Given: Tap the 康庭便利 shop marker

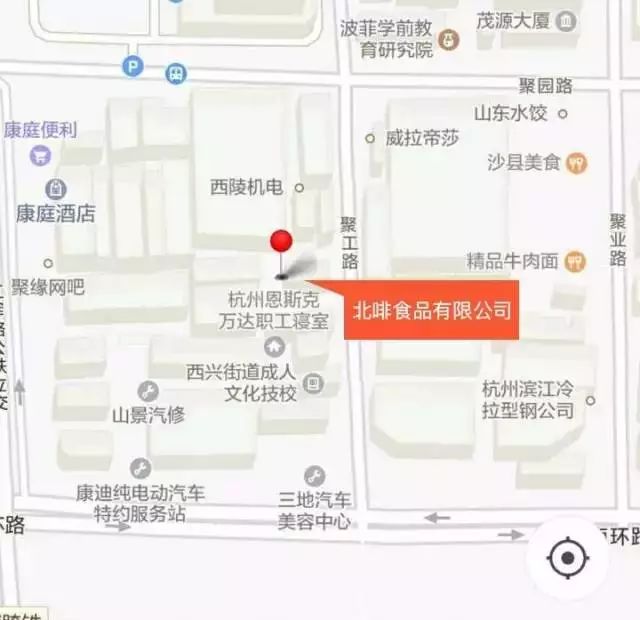Looking at the screenshot, I should [41, 154].
